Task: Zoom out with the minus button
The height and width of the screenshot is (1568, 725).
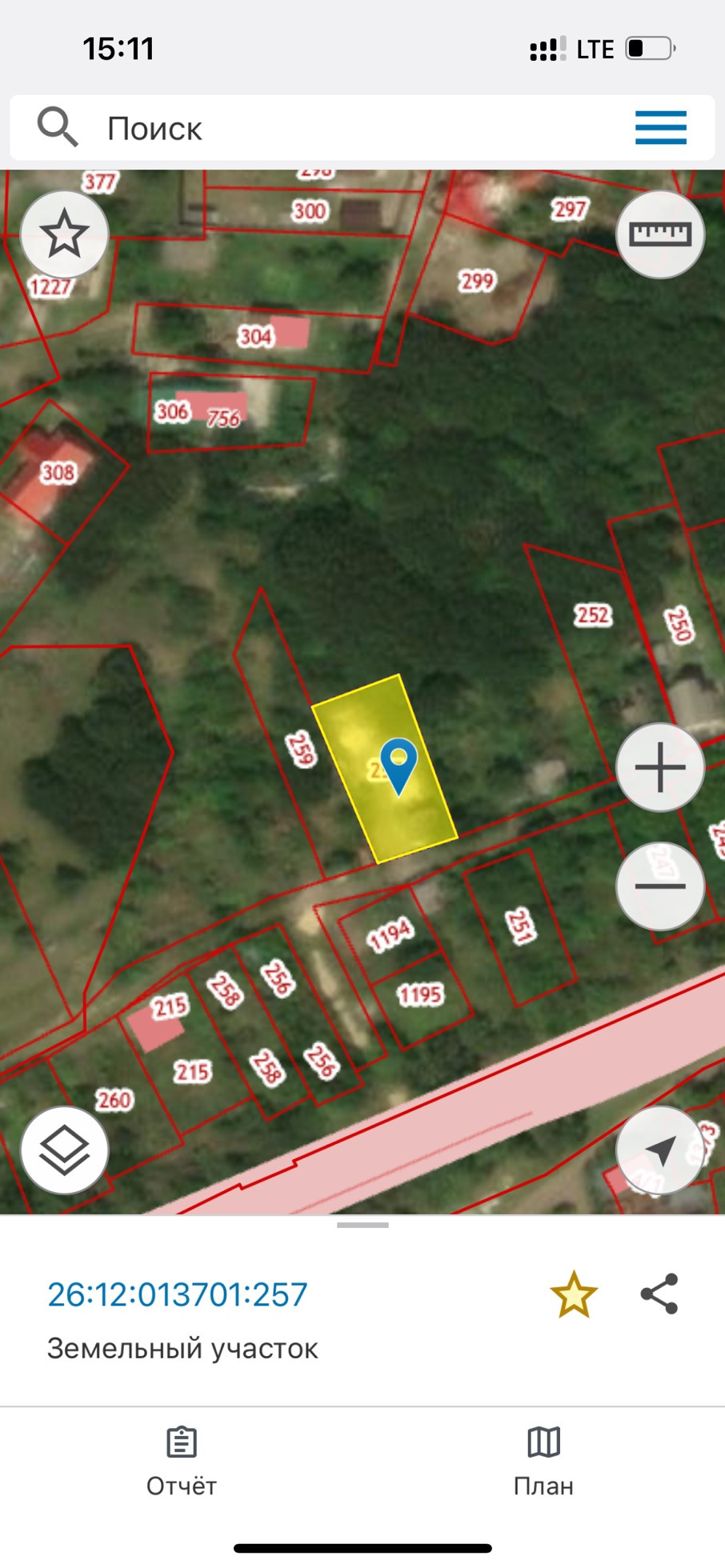Action: tap(660, 886)
